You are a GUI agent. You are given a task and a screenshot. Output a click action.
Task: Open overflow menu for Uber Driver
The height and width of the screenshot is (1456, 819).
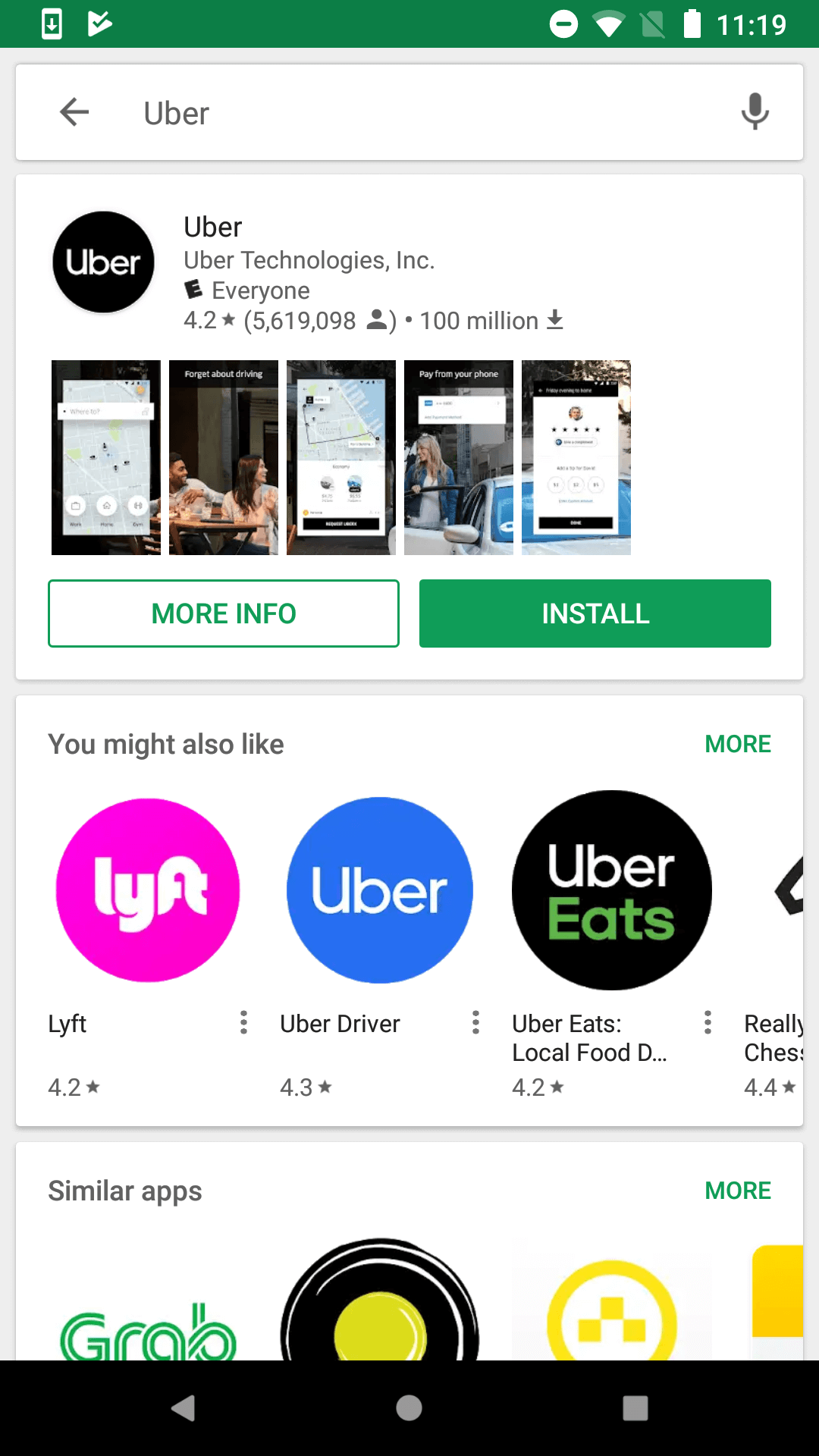[475, 1023]
